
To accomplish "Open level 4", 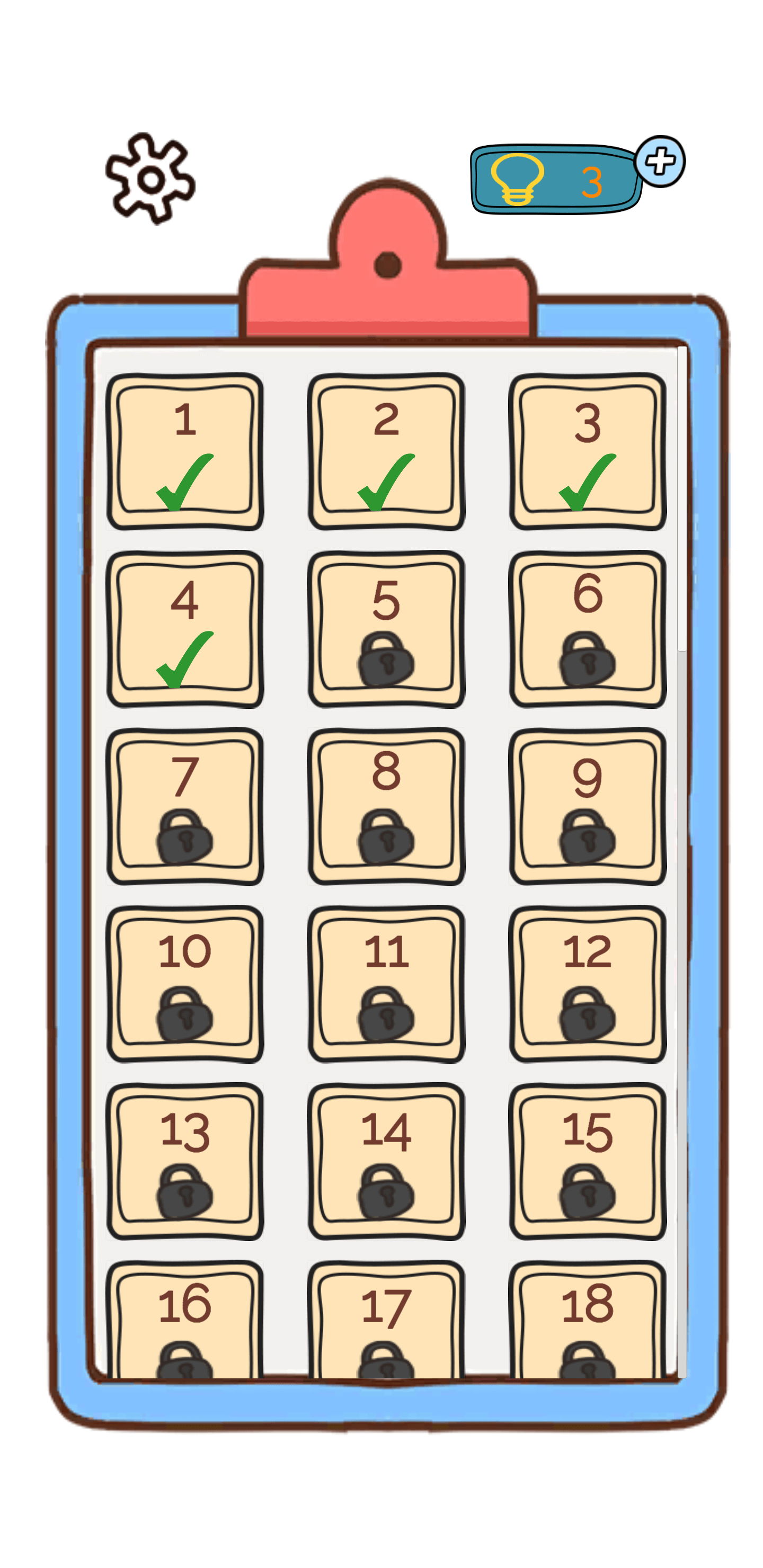I will [x=184, y=629].
